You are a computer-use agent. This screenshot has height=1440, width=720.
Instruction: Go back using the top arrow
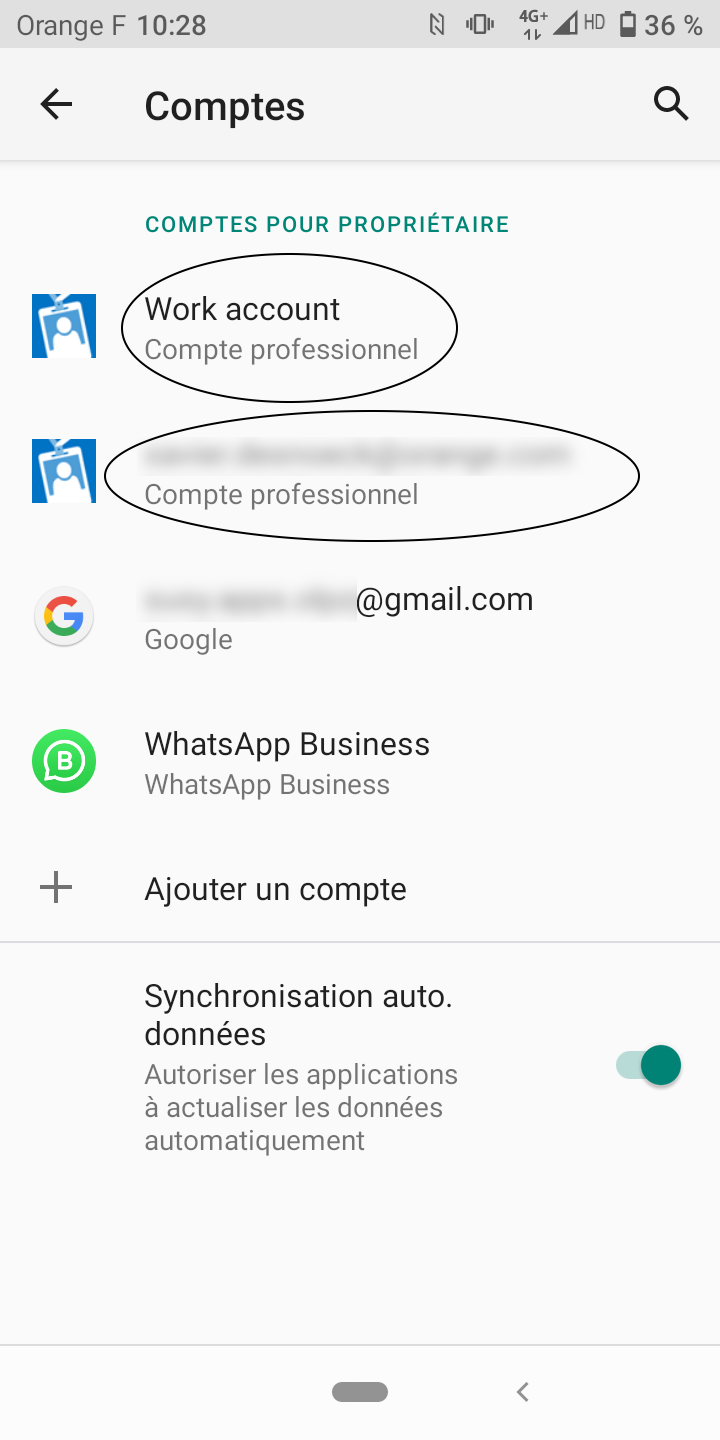coord(56,104)
